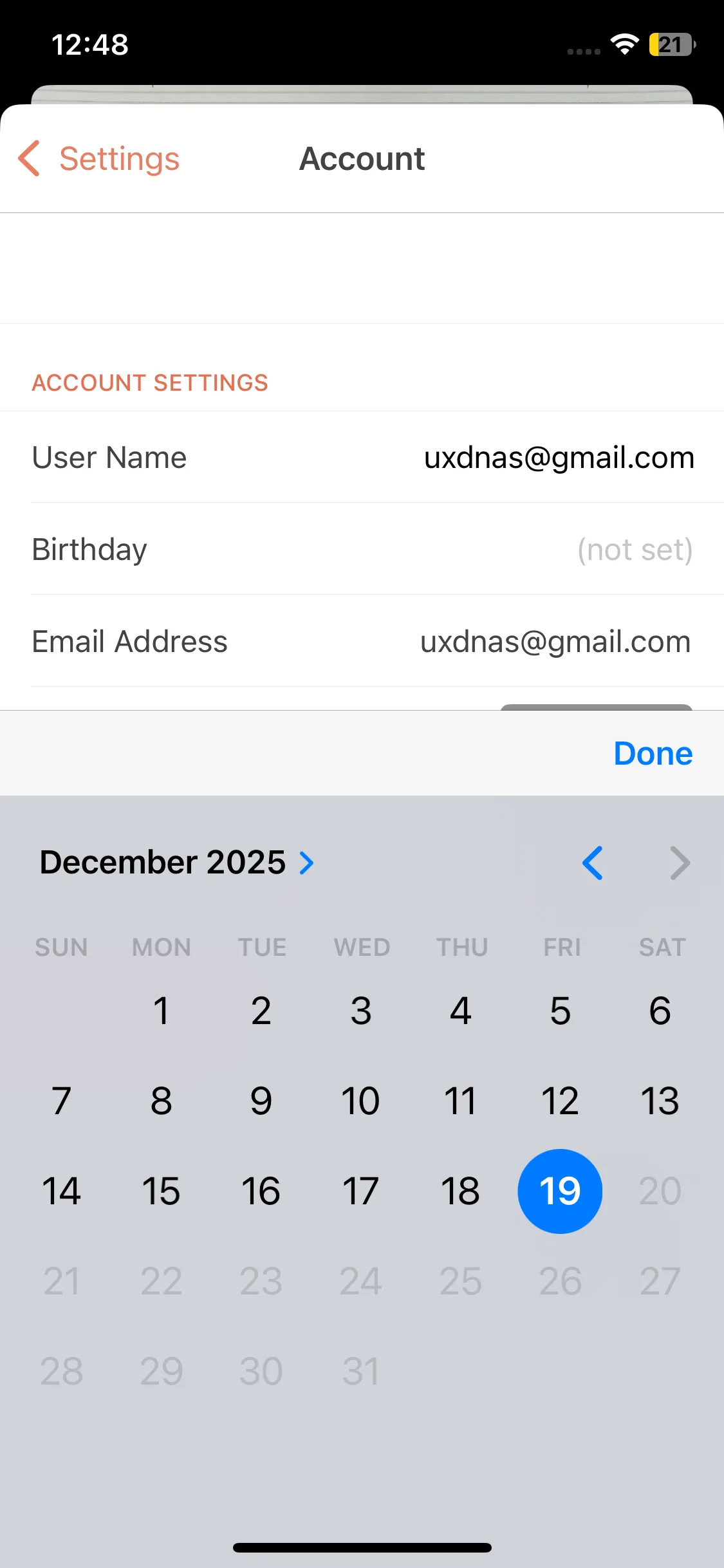Select December 13
This screenshot has width=724, height=1568.
click(x=660, y=1101)
